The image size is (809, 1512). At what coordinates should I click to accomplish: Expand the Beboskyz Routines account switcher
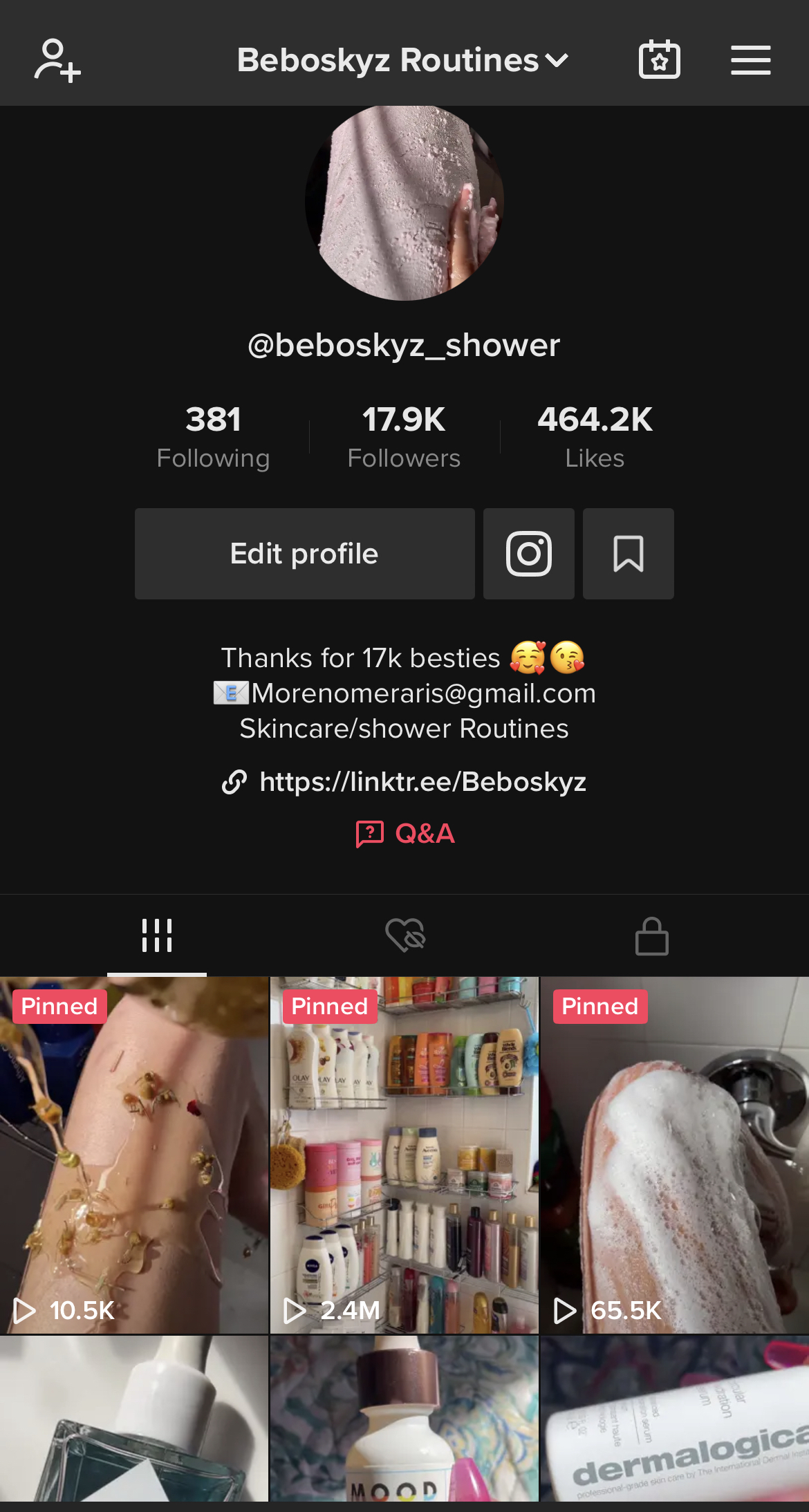[x=403, y=60]
